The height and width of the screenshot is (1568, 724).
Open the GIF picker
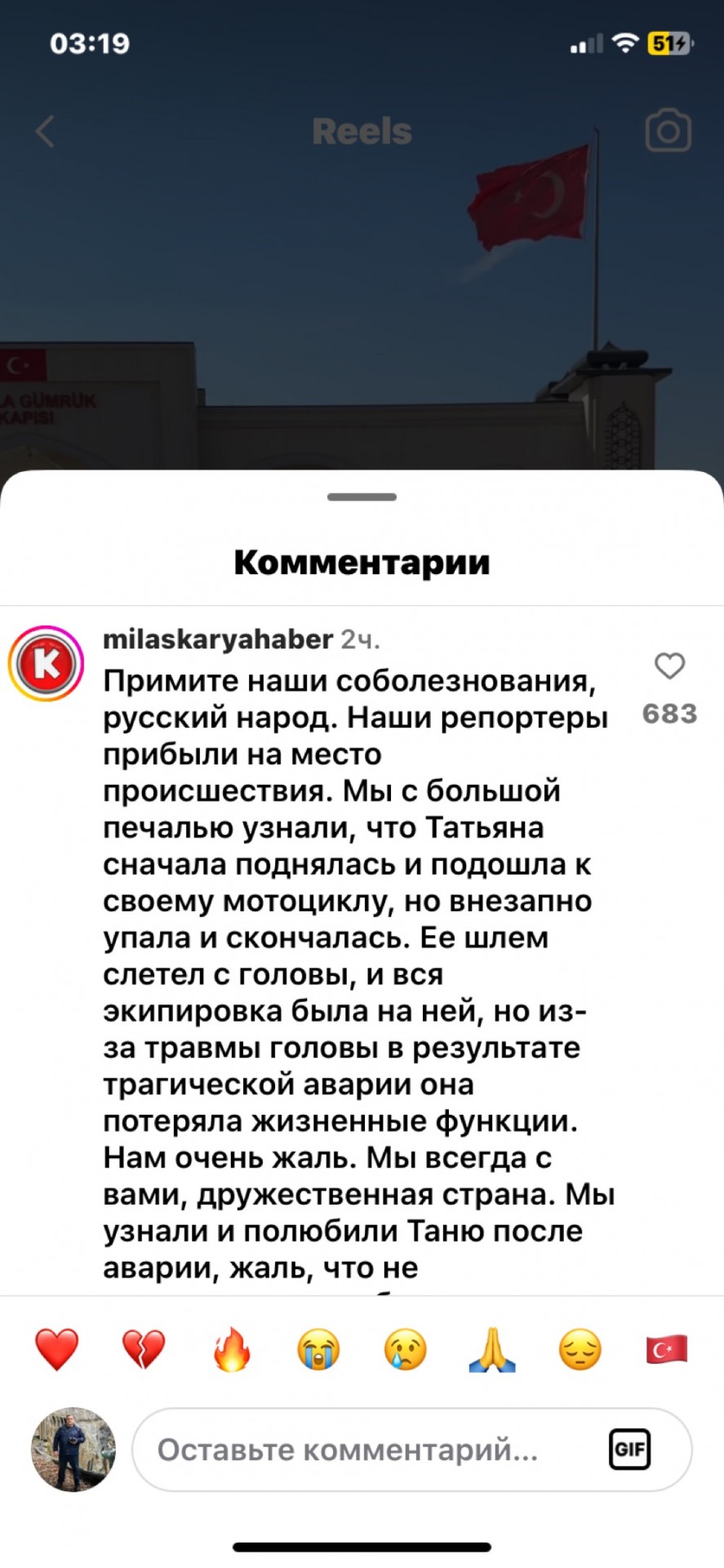630,1450
